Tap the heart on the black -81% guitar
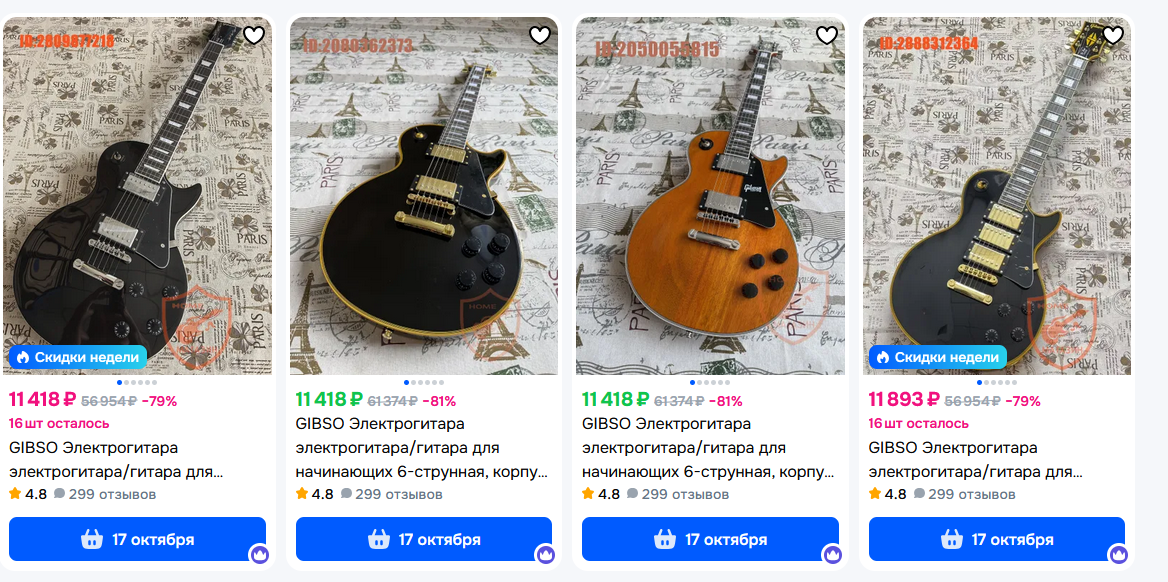1168x582 pixels. pyautogui.click(x=540, y=36)
